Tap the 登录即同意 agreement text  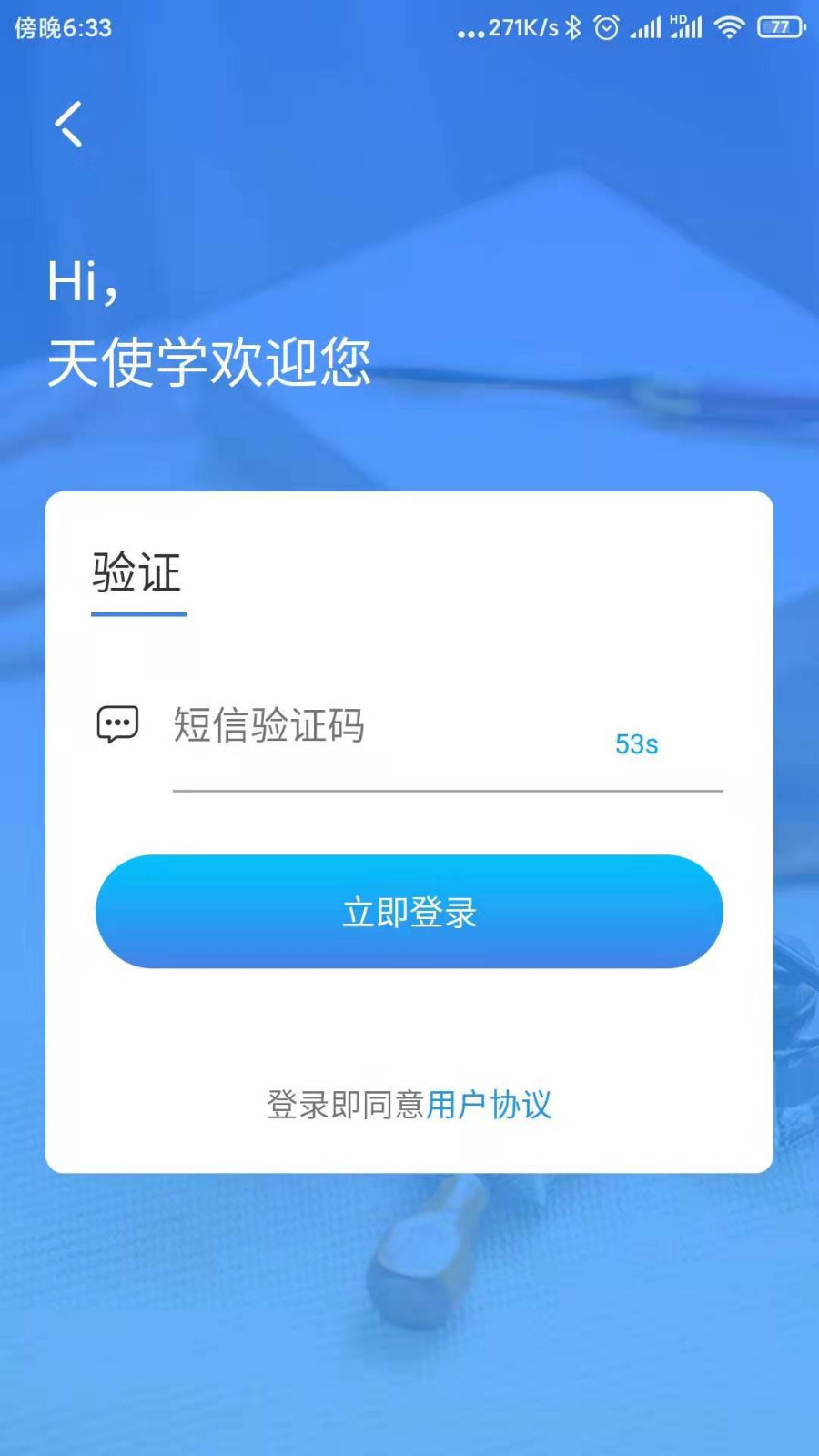346,1105
